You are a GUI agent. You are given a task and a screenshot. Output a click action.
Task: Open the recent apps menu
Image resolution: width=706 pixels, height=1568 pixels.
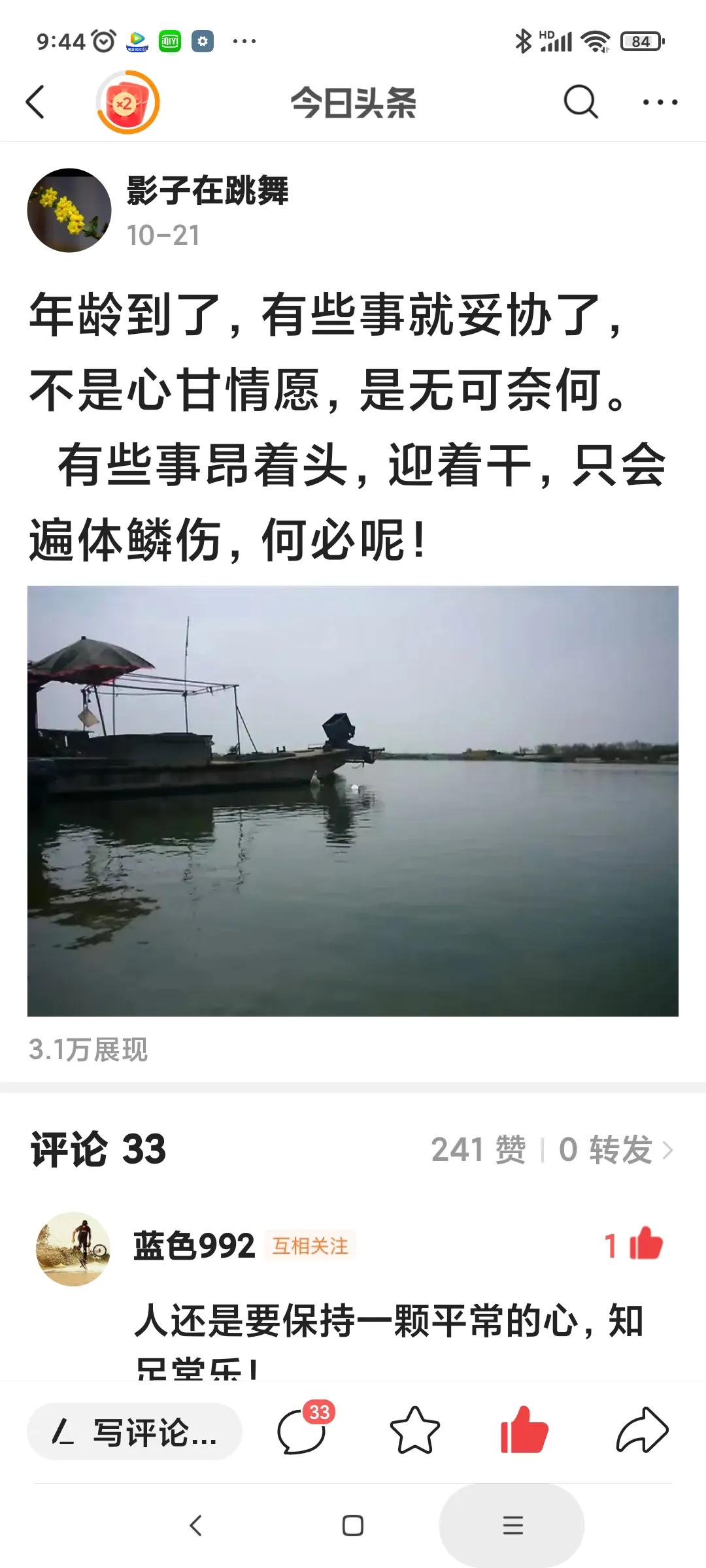[x=513, y=1526]
